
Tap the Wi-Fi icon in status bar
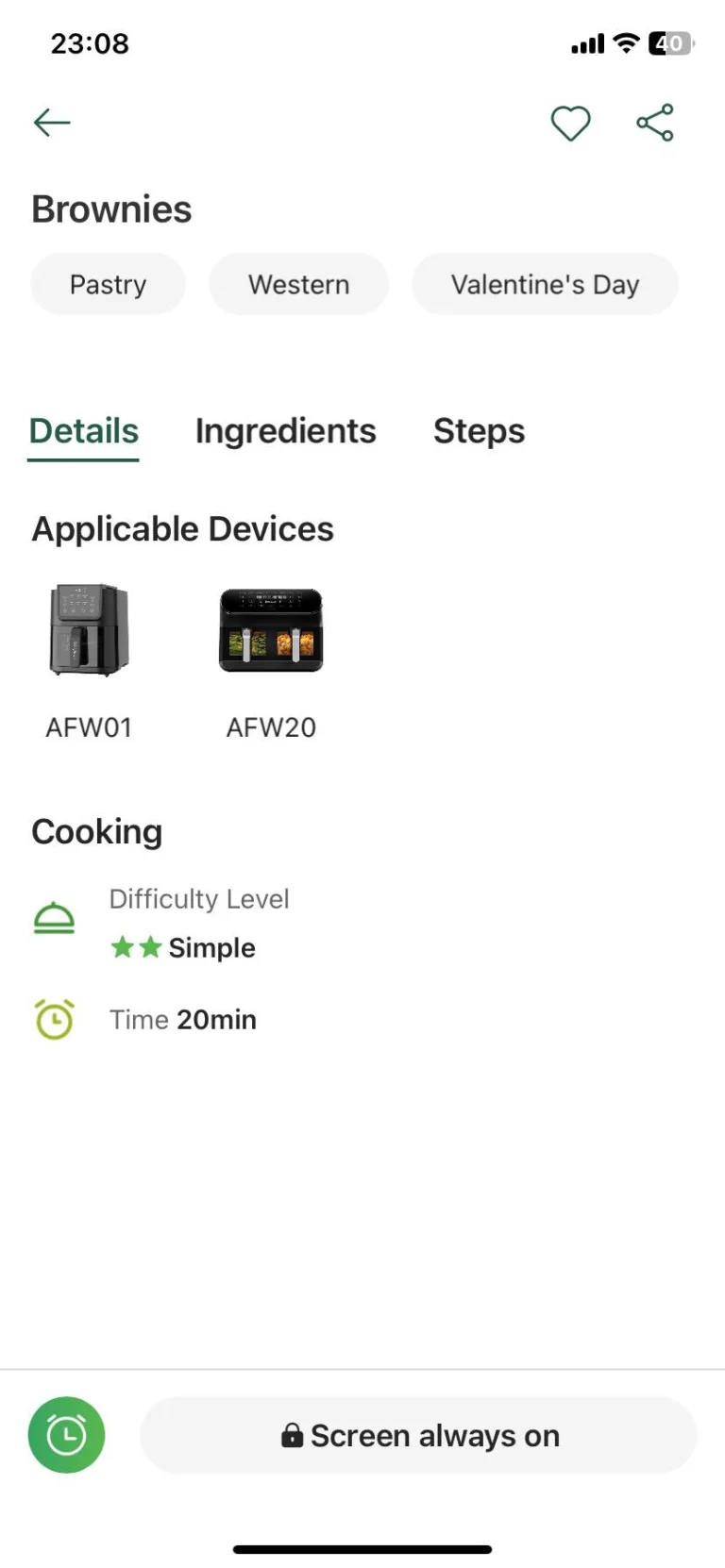(x=625, y=43)
